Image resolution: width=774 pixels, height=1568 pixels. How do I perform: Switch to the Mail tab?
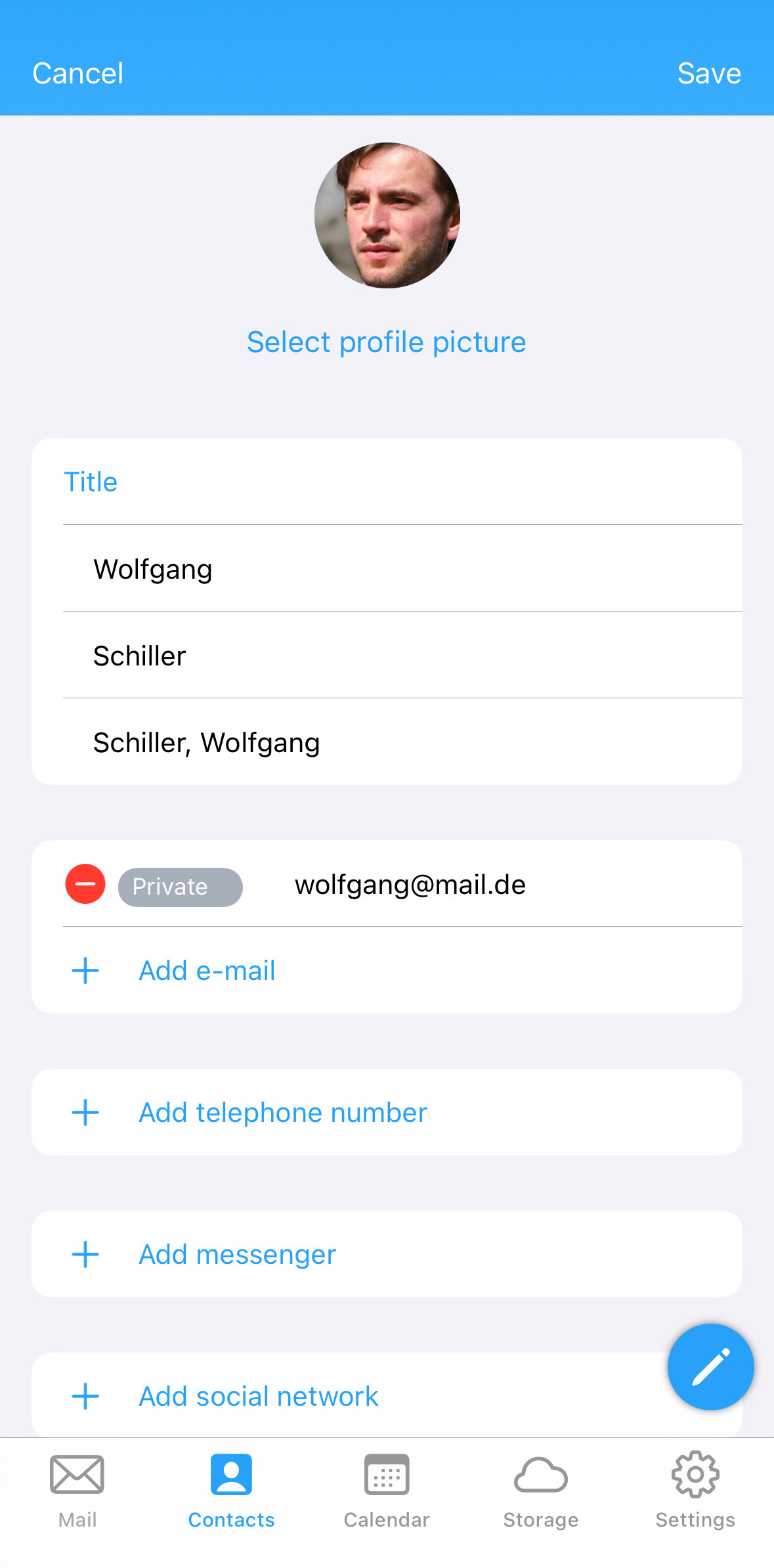point(77,1491)
